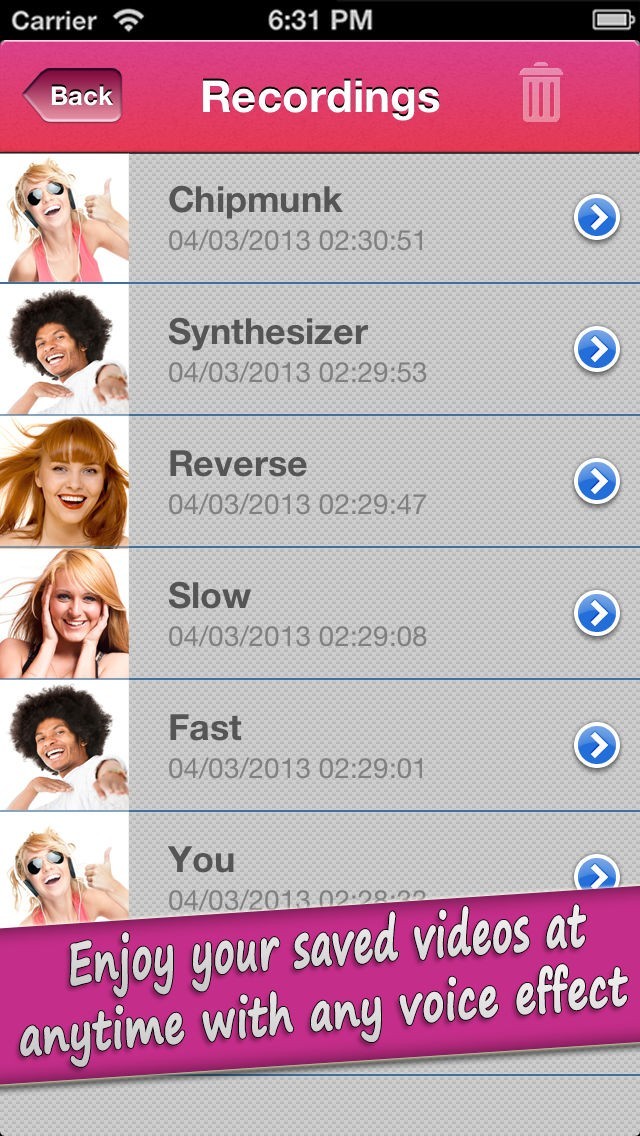Play the Reverse recording

pyautogui.click(x=320, y=482)
